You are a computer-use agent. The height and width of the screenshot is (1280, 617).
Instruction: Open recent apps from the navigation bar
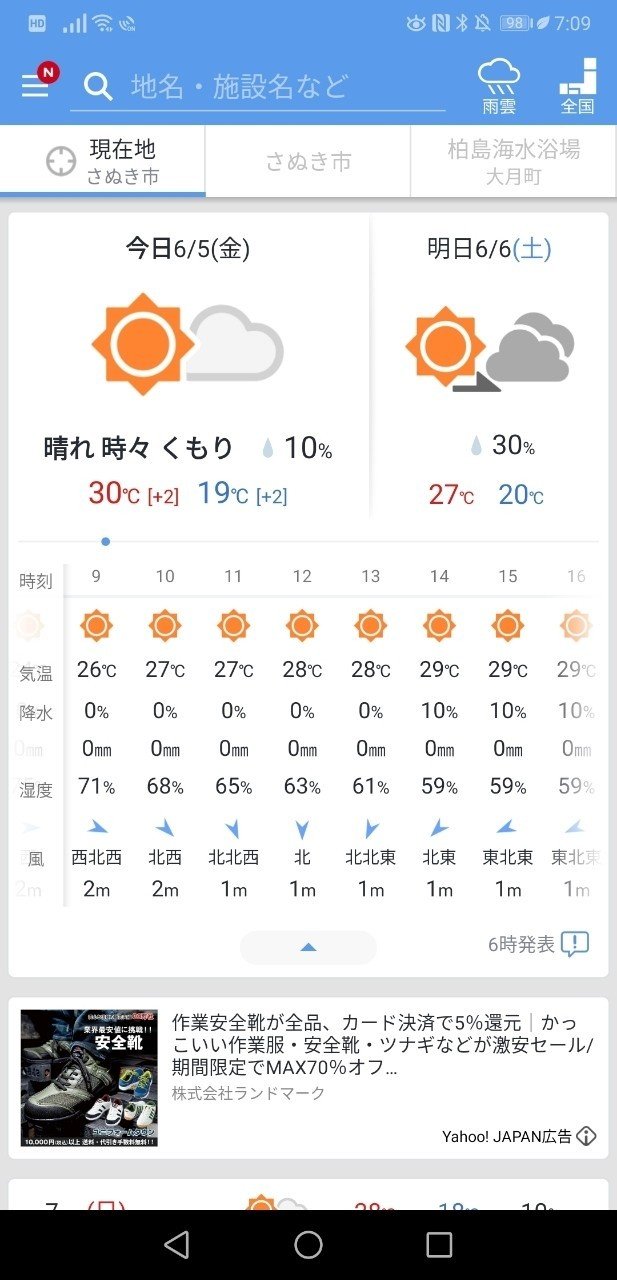439,1244
